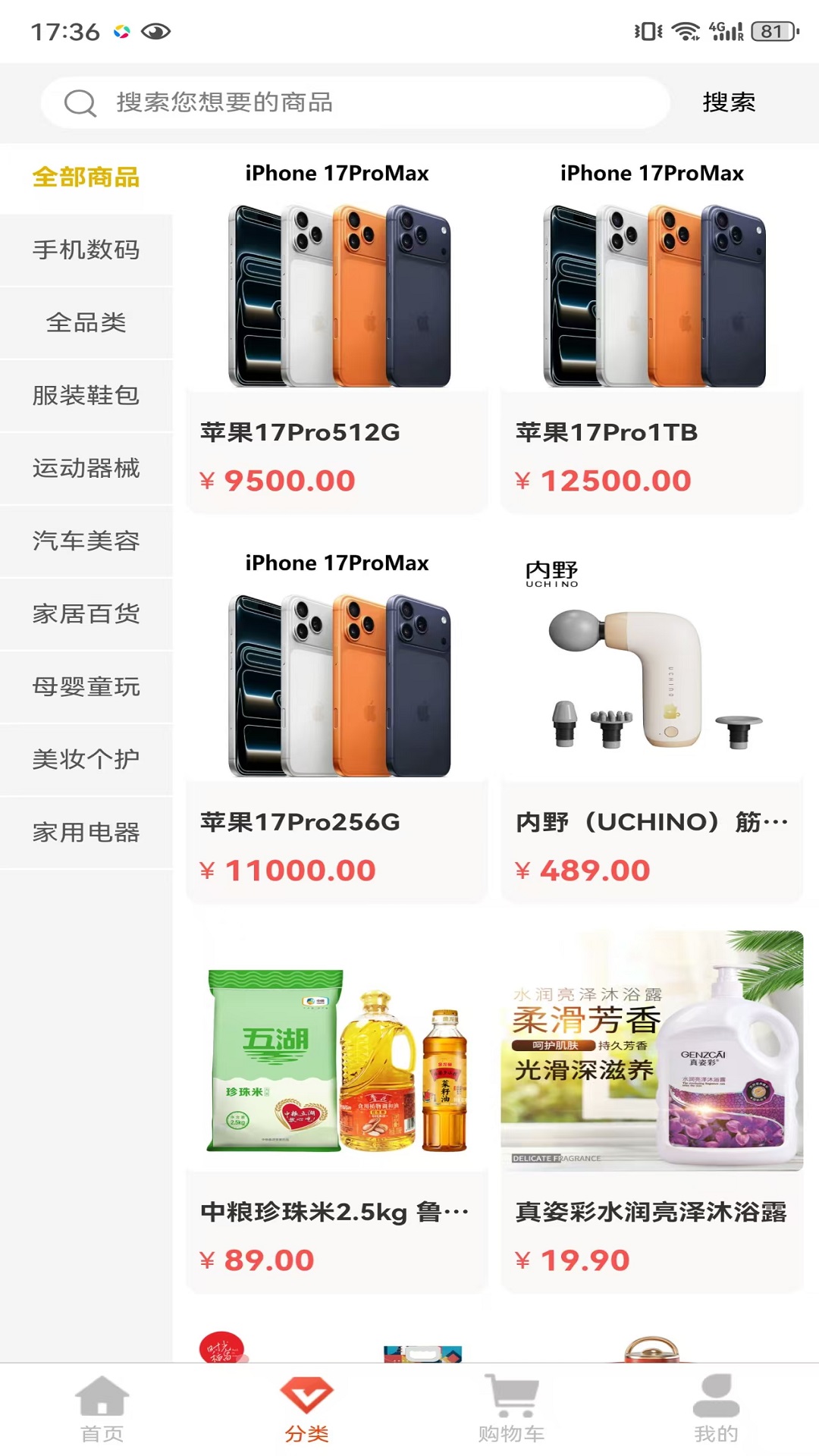View the 苹果17Pro256G product
Viewport: 819px width, 1456px height.
click(x=337, y=722)
